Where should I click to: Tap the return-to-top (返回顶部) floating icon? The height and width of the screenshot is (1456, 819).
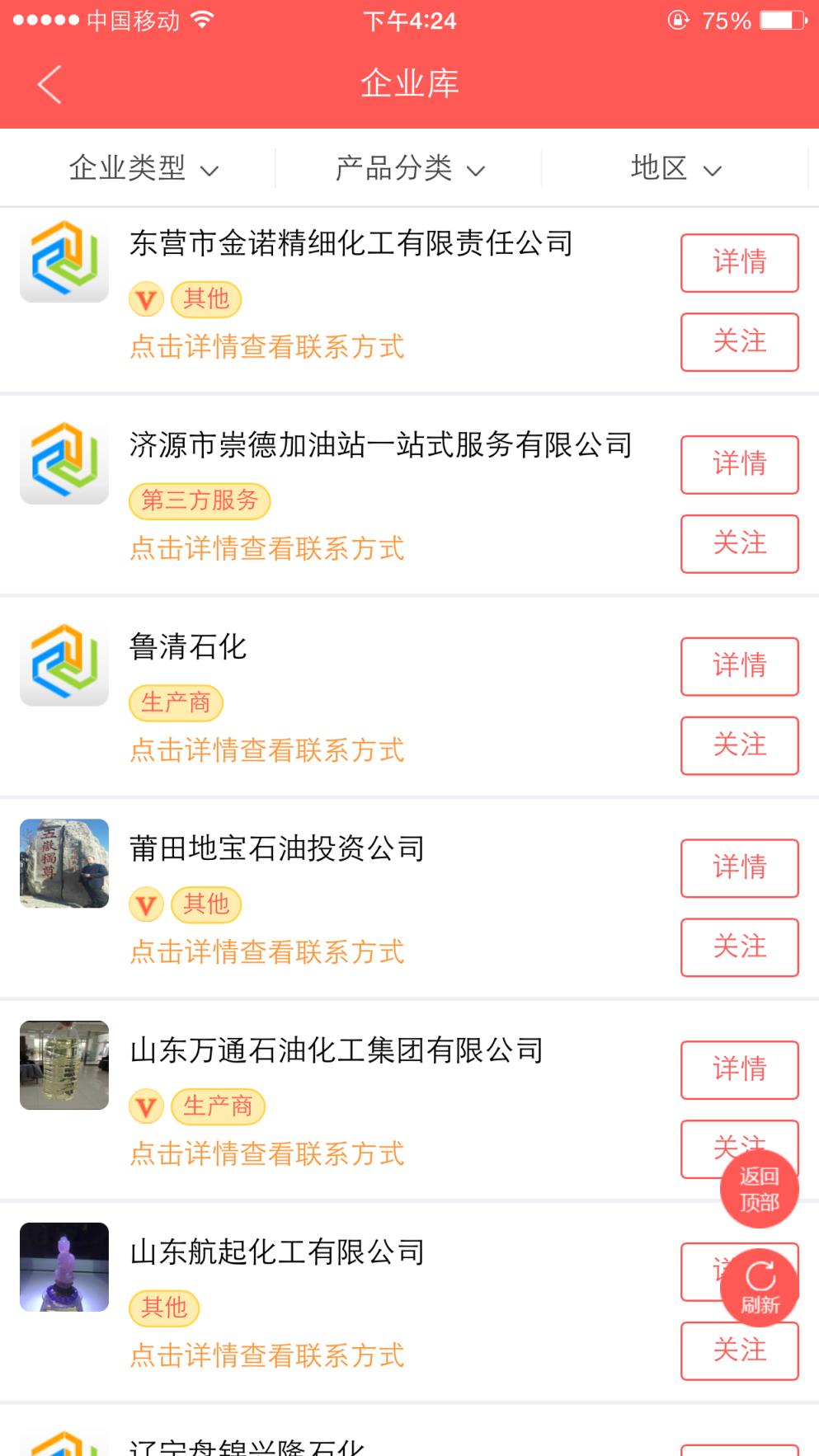759,1189
